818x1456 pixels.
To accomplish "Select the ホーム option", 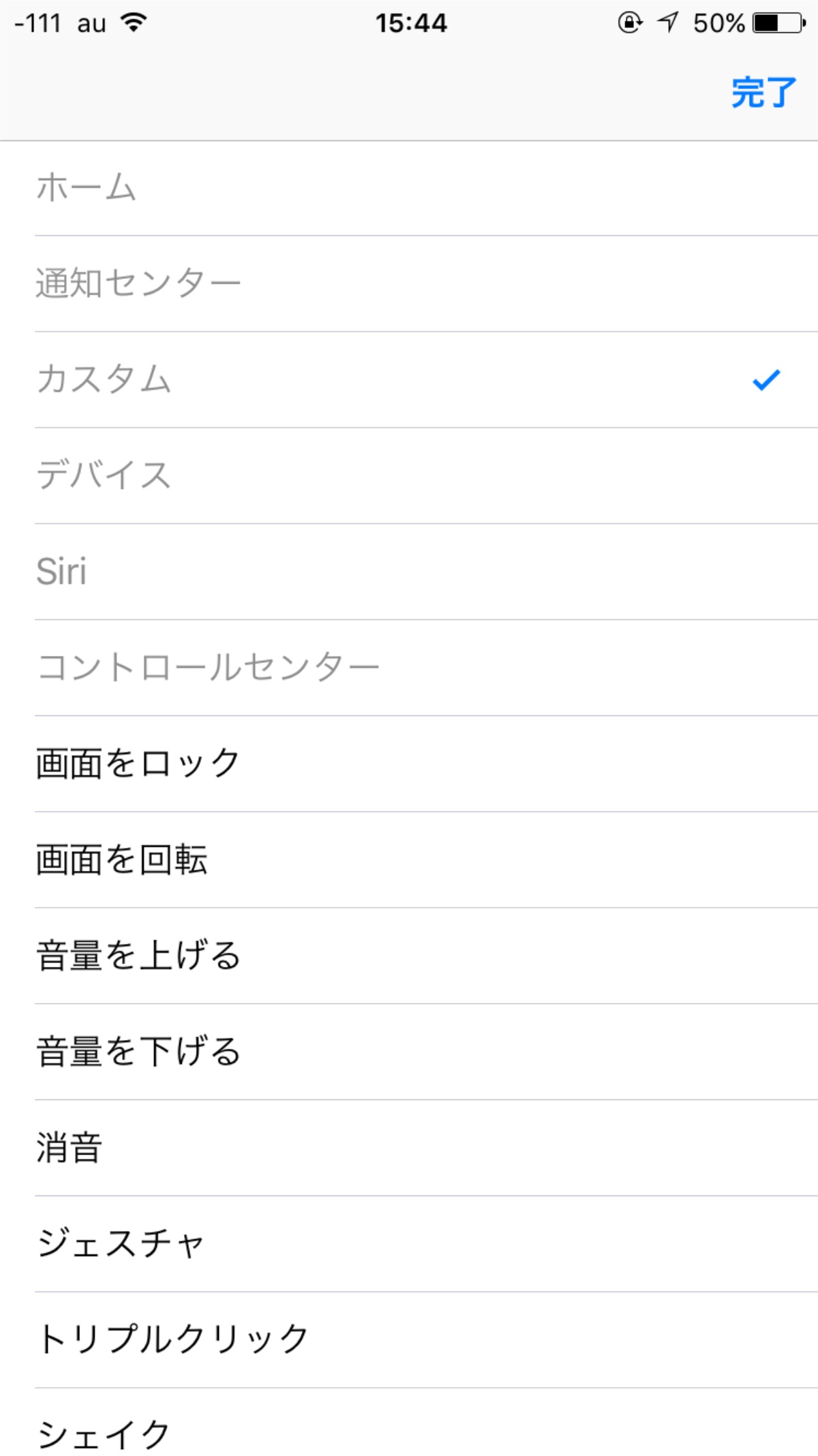I will 409,188.
